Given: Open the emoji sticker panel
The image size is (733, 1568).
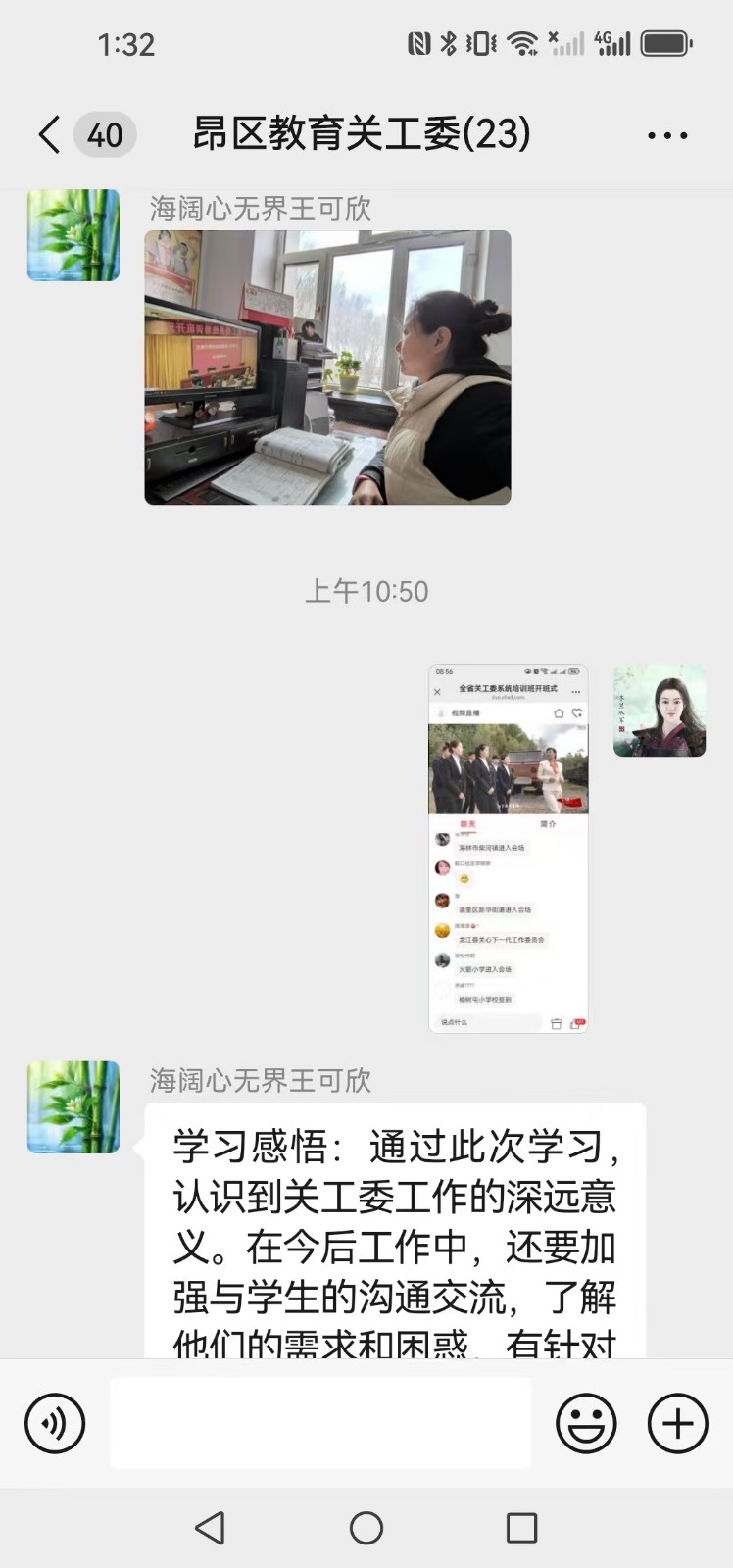Looking at the screenshot, I should point(586,1423).
